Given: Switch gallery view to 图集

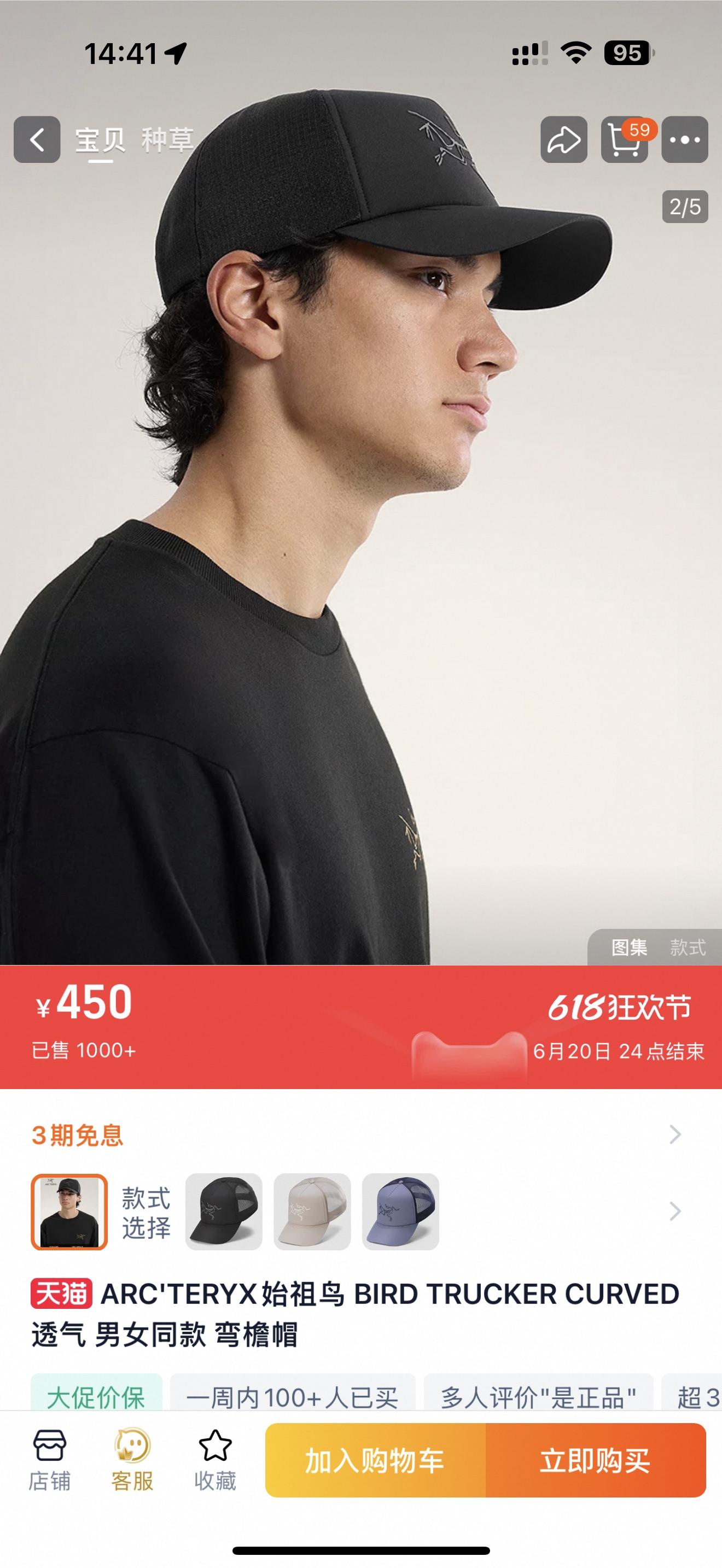Looking at the screenshot, I should click(x=629, y=947).
